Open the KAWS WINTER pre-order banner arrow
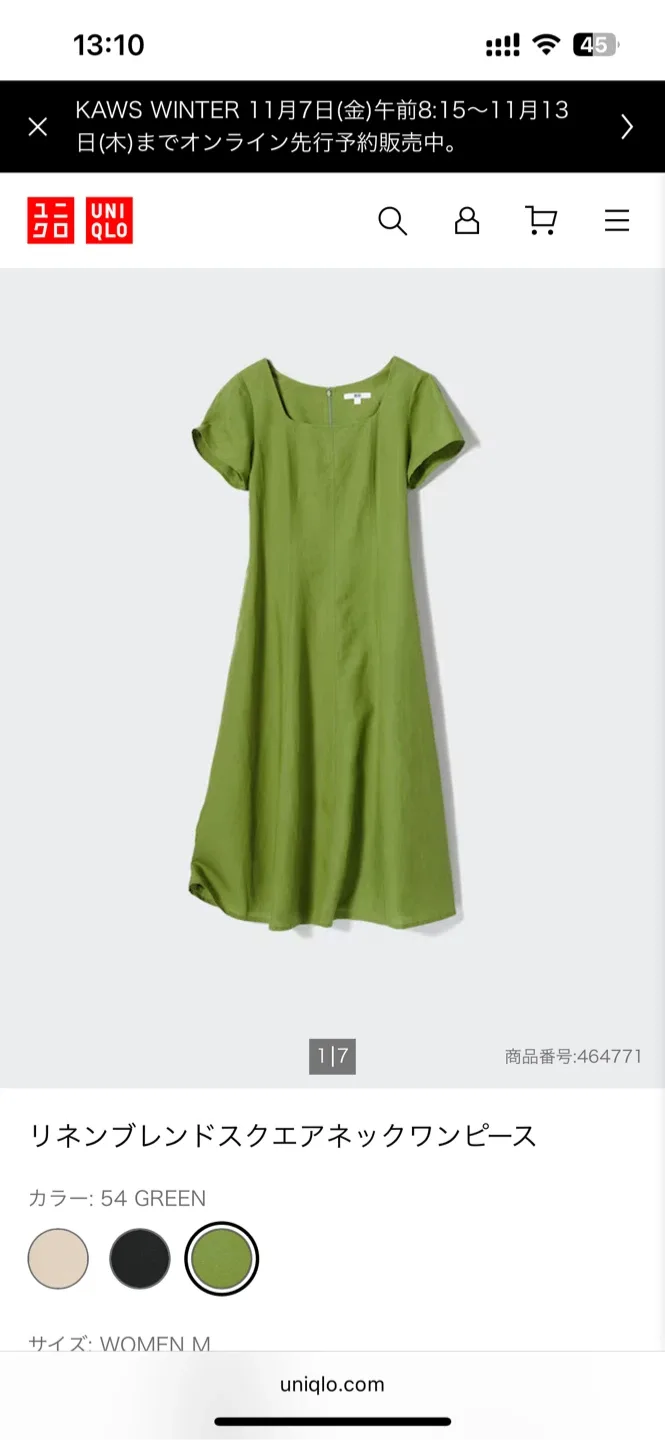Viewport: 665px width, 1440px height. tap(627, 127)
